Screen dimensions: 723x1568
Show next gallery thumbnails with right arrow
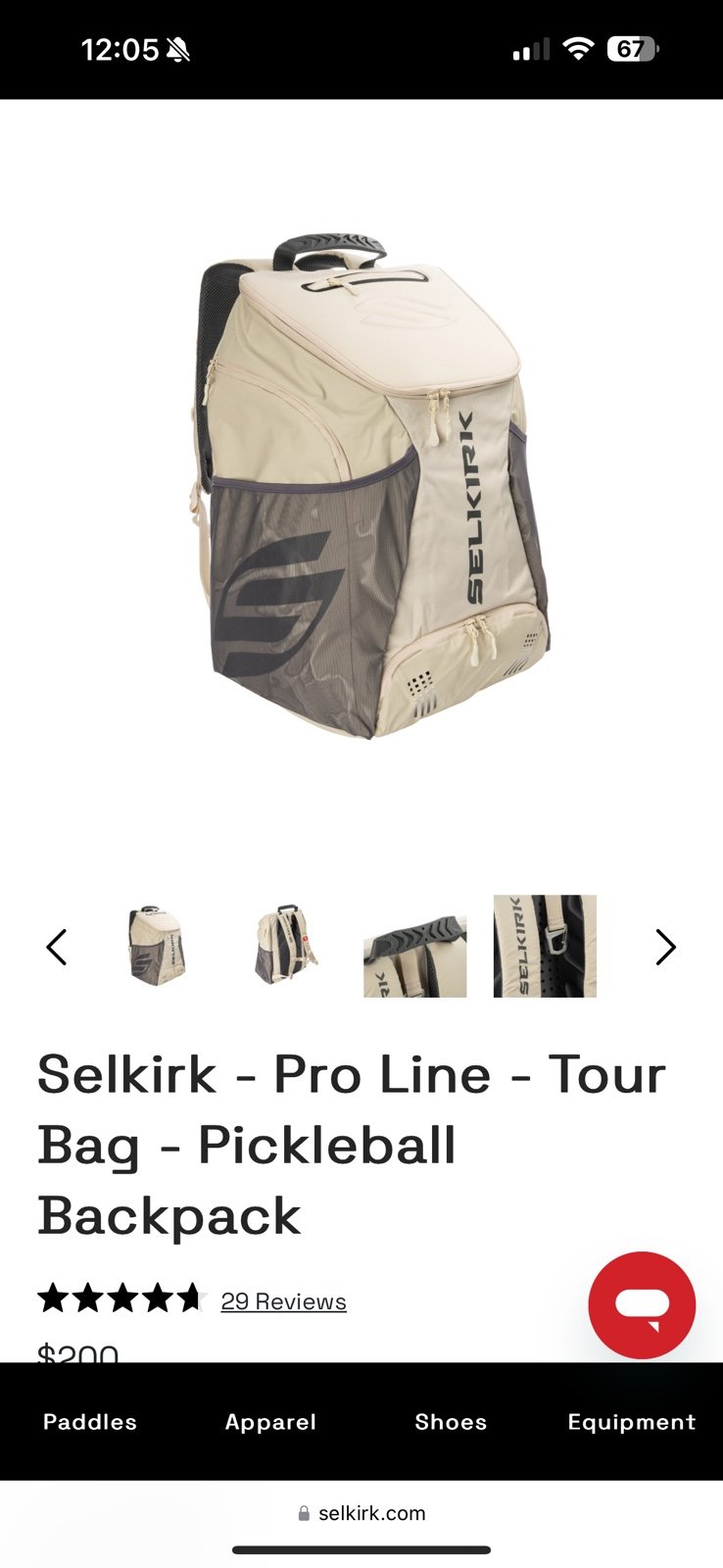[665, 947]
